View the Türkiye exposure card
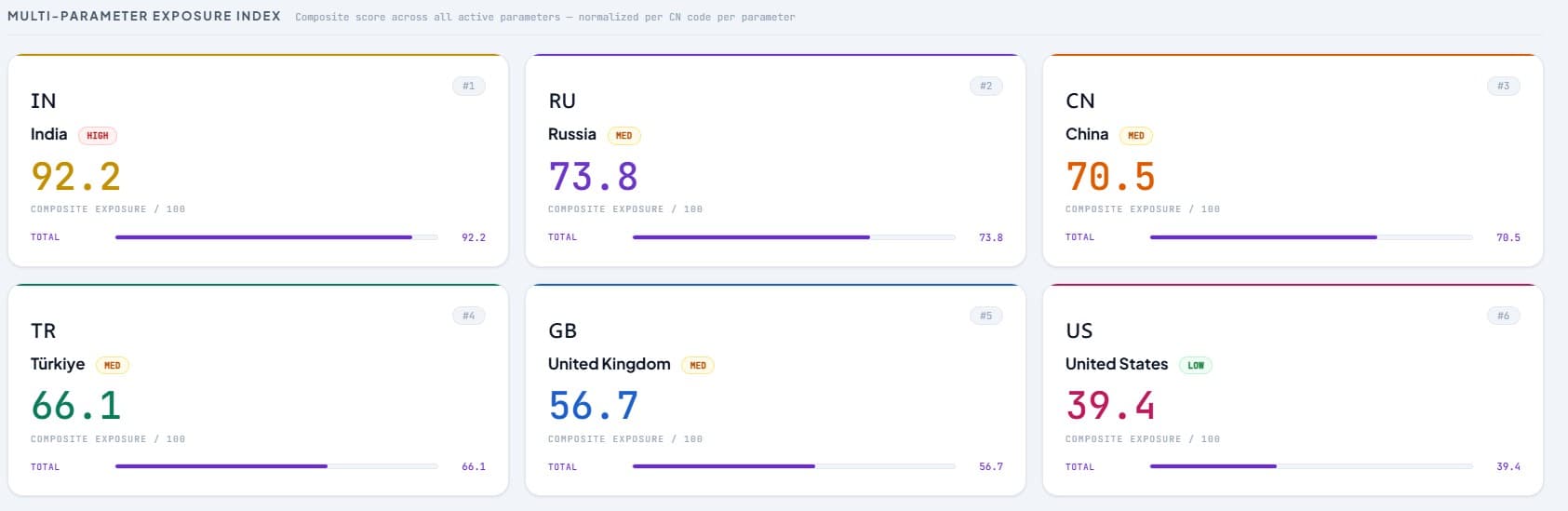 coord(258,390)
